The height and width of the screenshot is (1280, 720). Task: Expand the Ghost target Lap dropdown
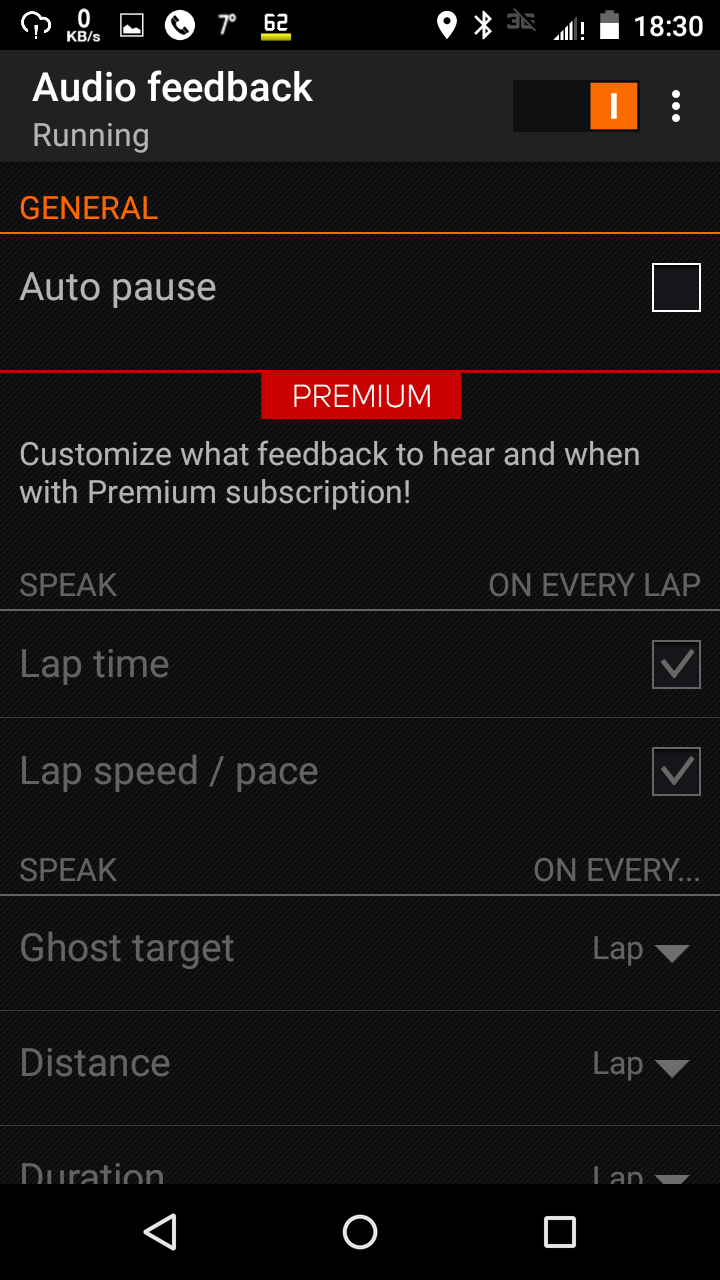(x=640, y=950)
